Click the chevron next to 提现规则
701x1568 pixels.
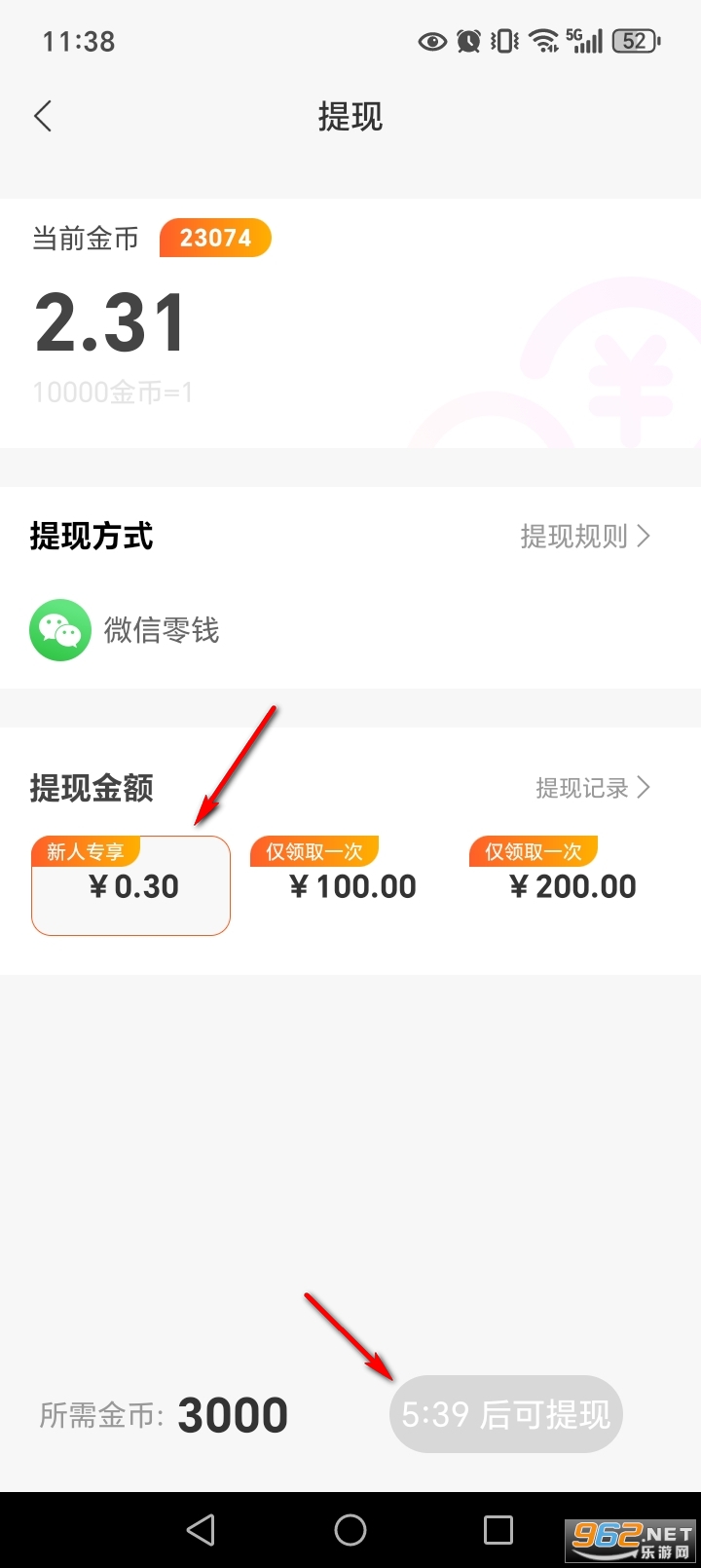pos(643,537)
